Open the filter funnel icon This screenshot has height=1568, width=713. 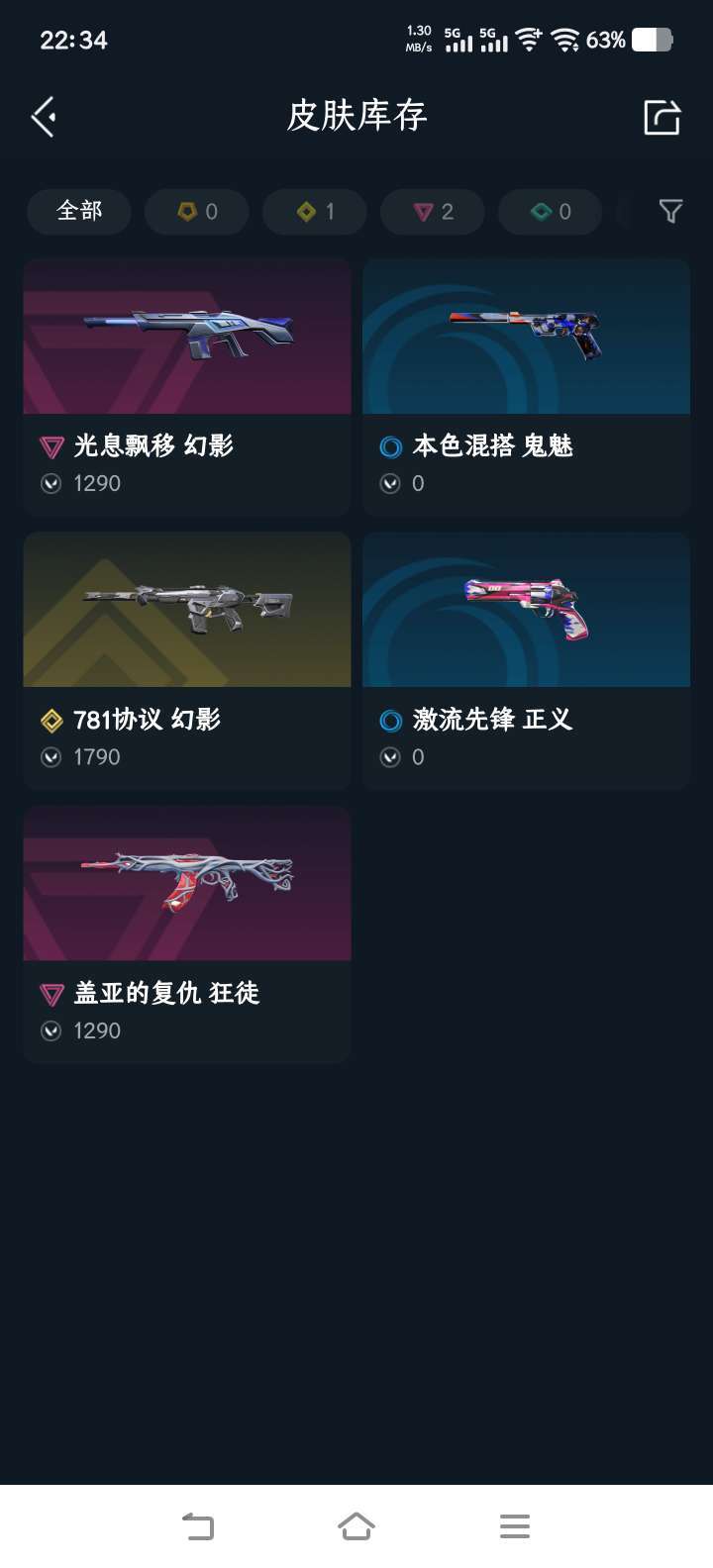(x=670, y=211)
